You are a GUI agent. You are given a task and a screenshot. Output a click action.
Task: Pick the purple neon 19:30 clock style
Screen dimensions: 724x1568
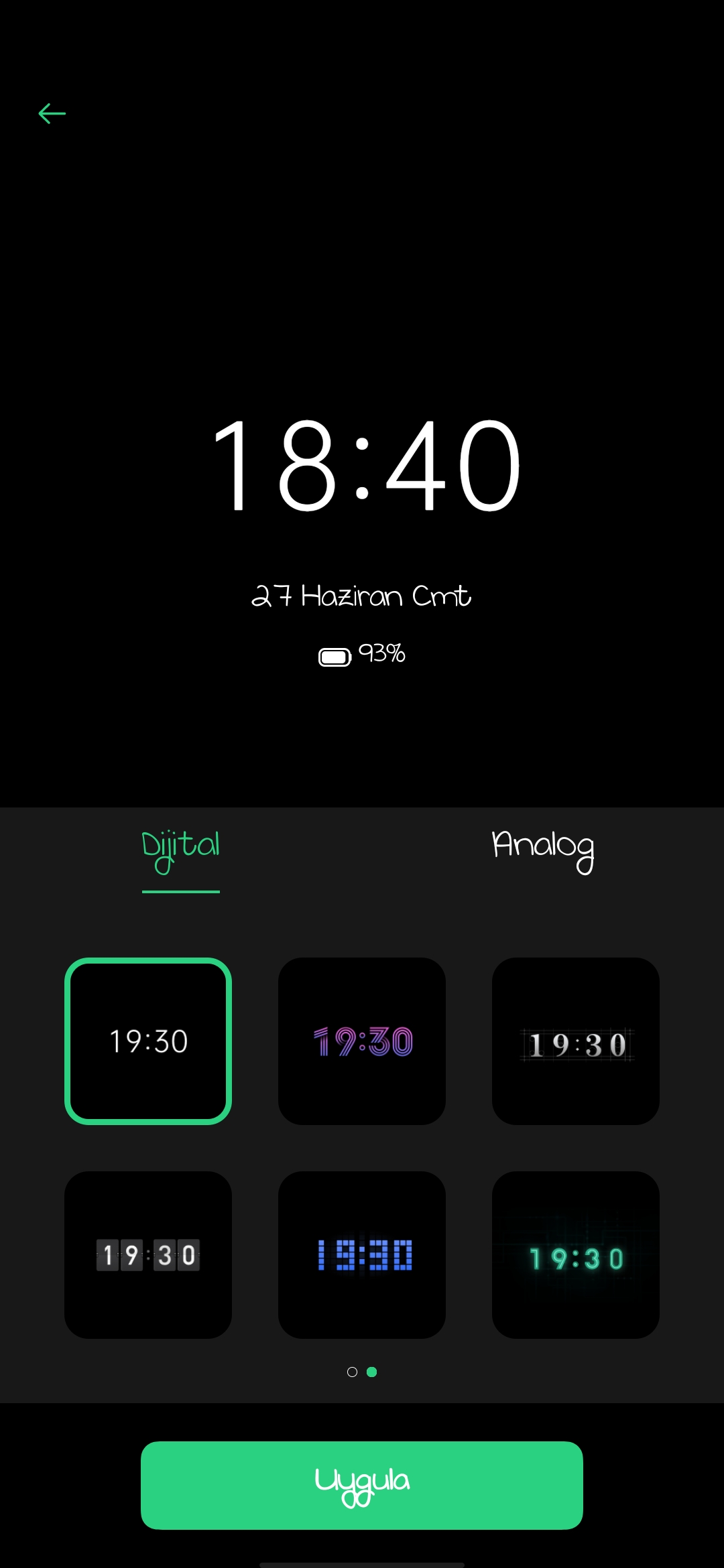coord(362,1041)
